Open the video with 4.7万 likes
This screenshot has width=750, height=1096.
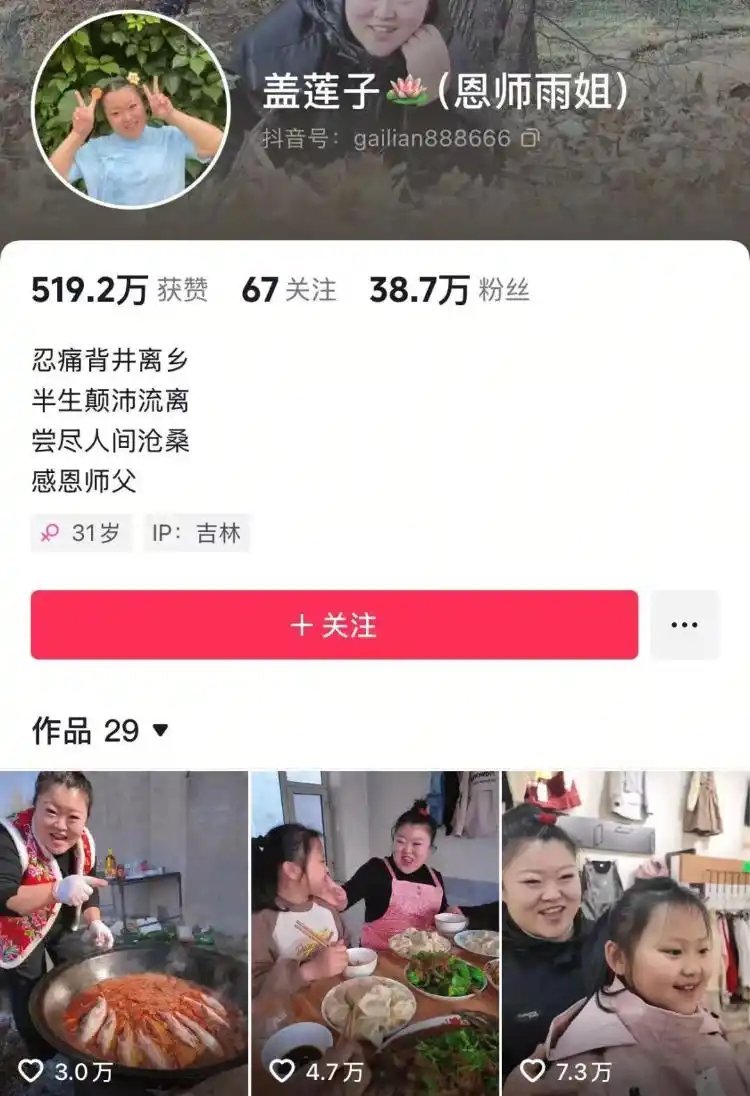tap(375, 930)
